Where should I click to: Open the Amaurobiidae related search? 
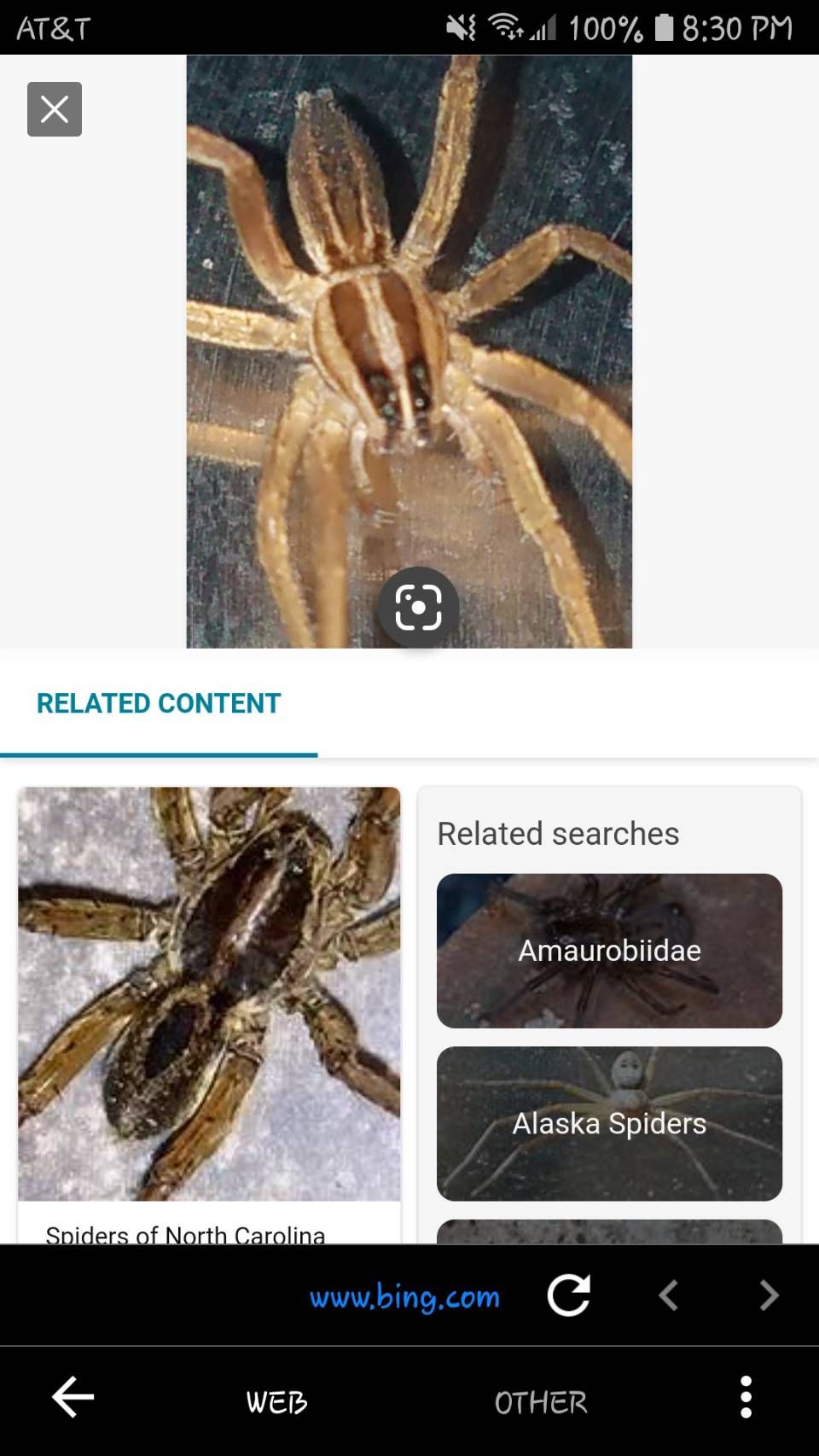[x=609, y=950]
